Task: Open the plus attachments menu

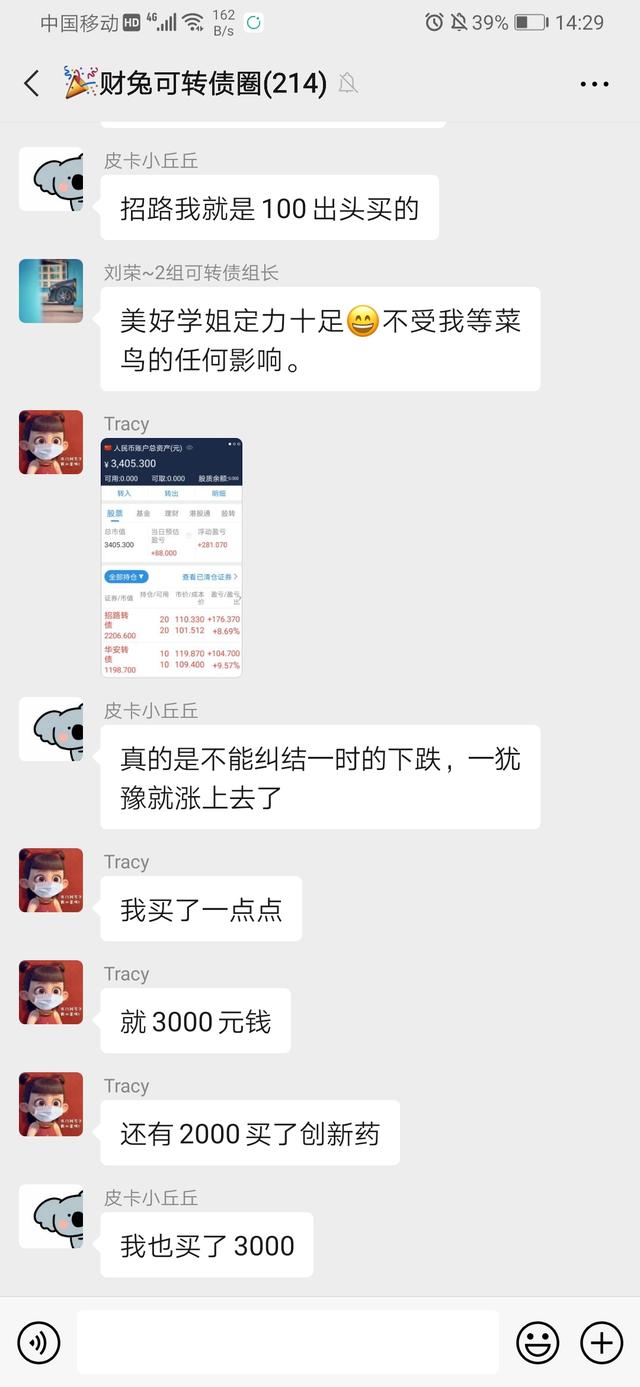Action: (601, 1342)
